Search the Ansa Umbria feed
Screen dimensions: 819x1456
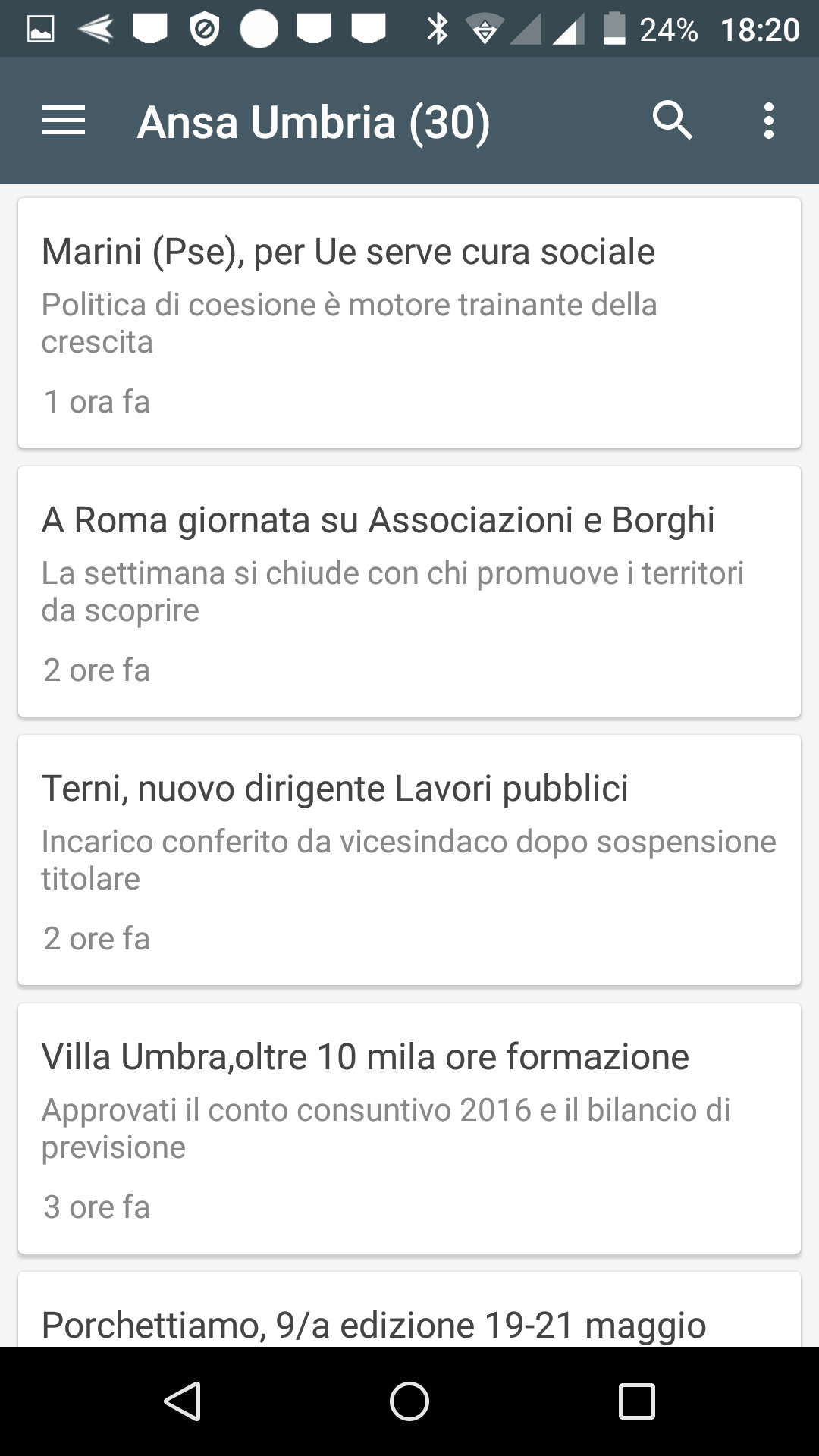[672, 121]
